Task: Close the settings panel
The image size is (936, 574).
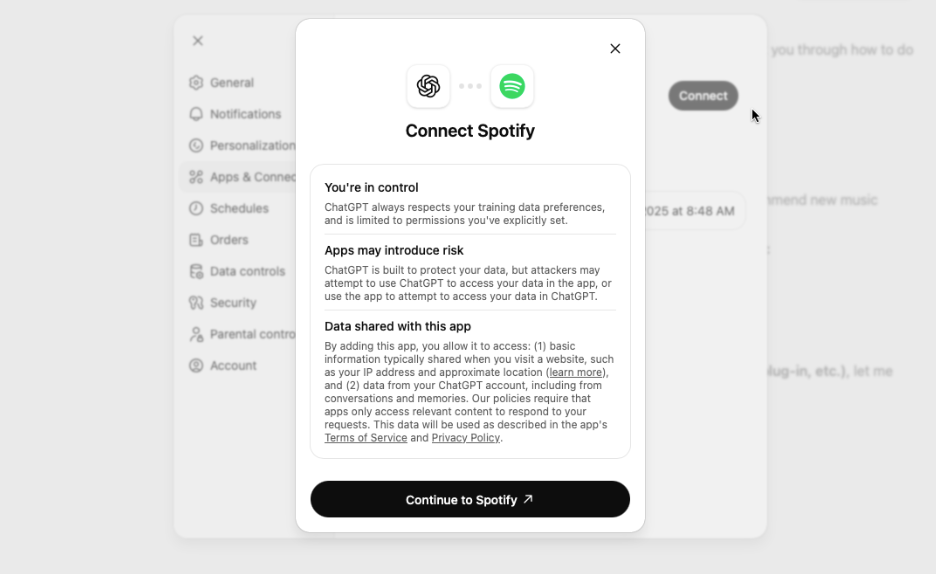Action: coord(198,41)
